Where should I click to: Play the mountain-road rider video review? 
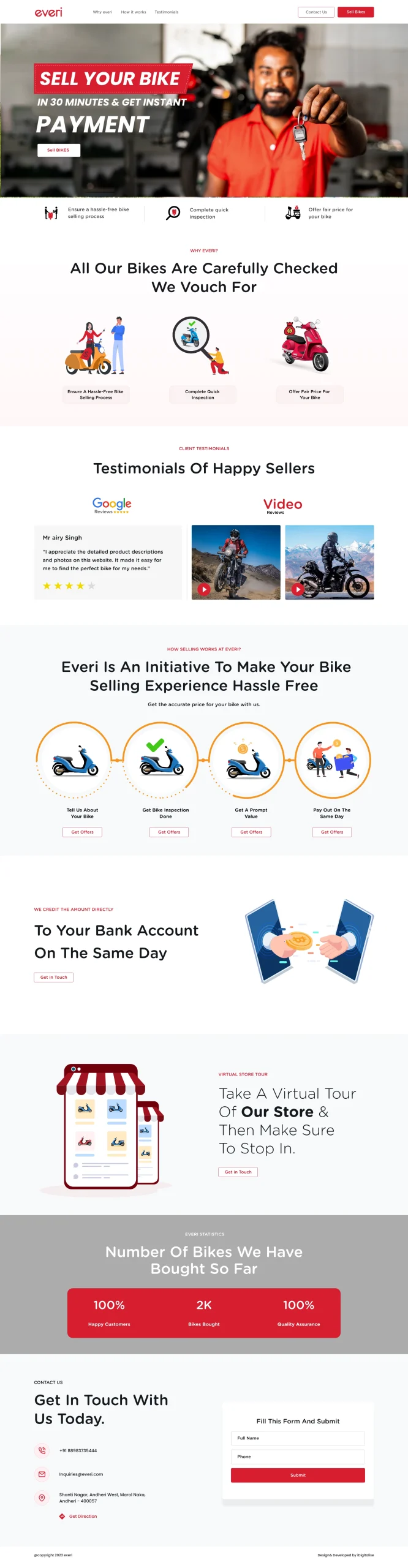204,589
